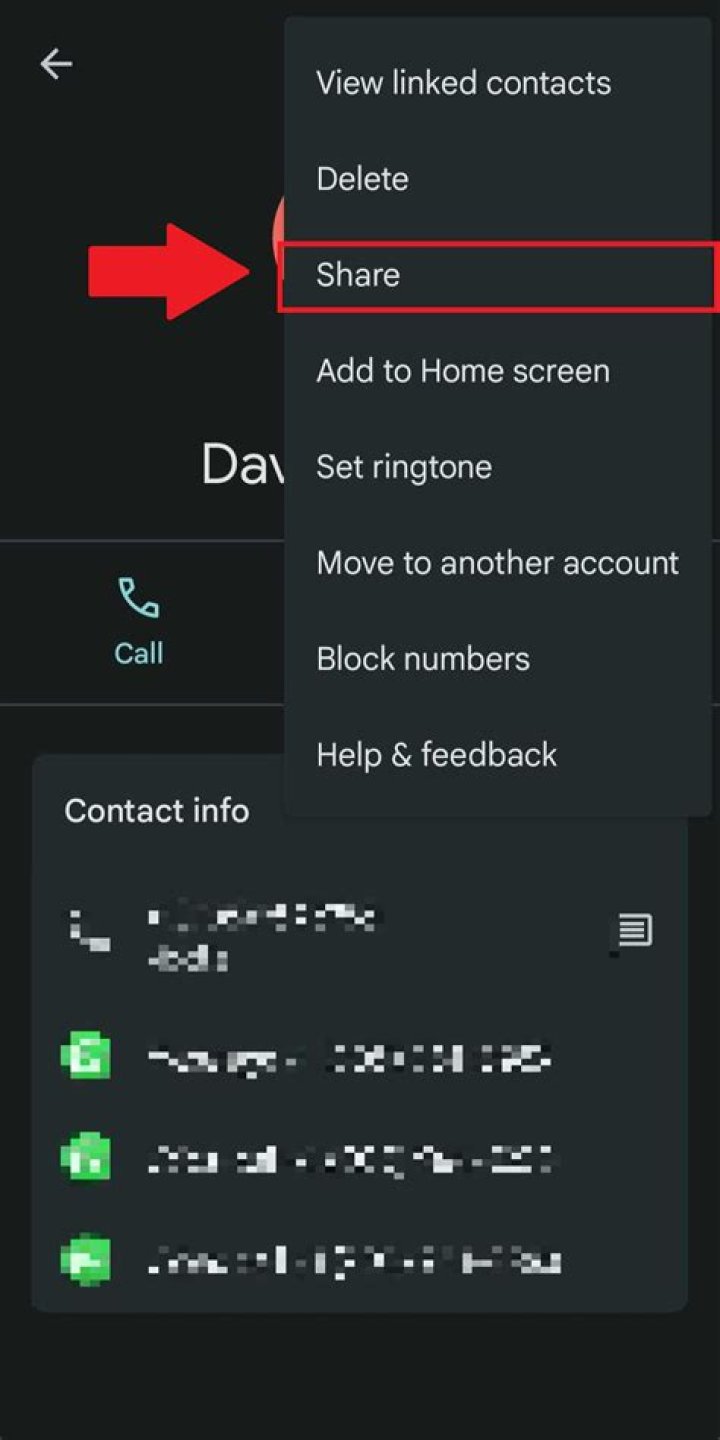Open View linked contacts
The height and width of the screenshot is (1440, 720).
pos(463,83)
